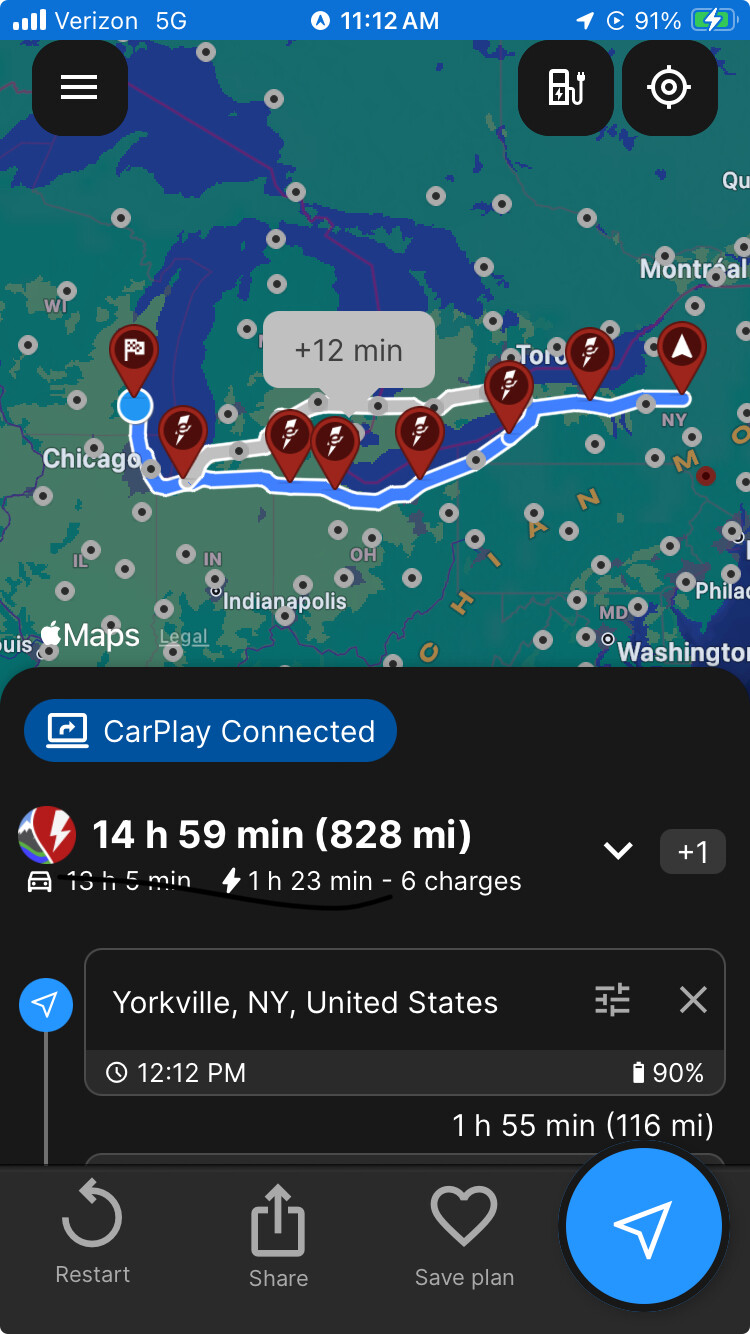Restart the route plan
The image size is (750, 1334).
(x=92, y=1232)
